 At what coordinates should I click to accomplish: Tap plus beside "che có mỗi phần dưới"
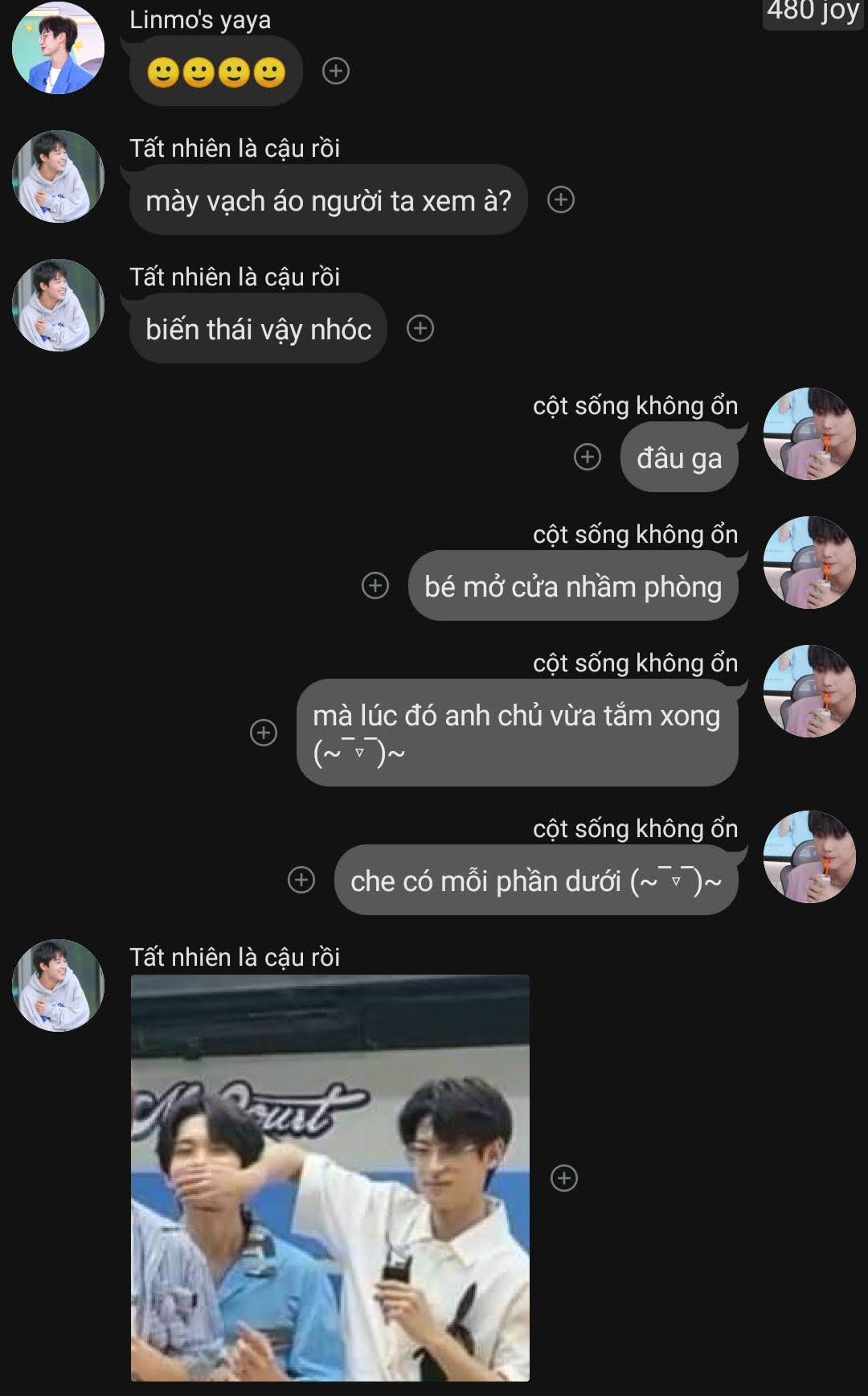pos(301,880)
